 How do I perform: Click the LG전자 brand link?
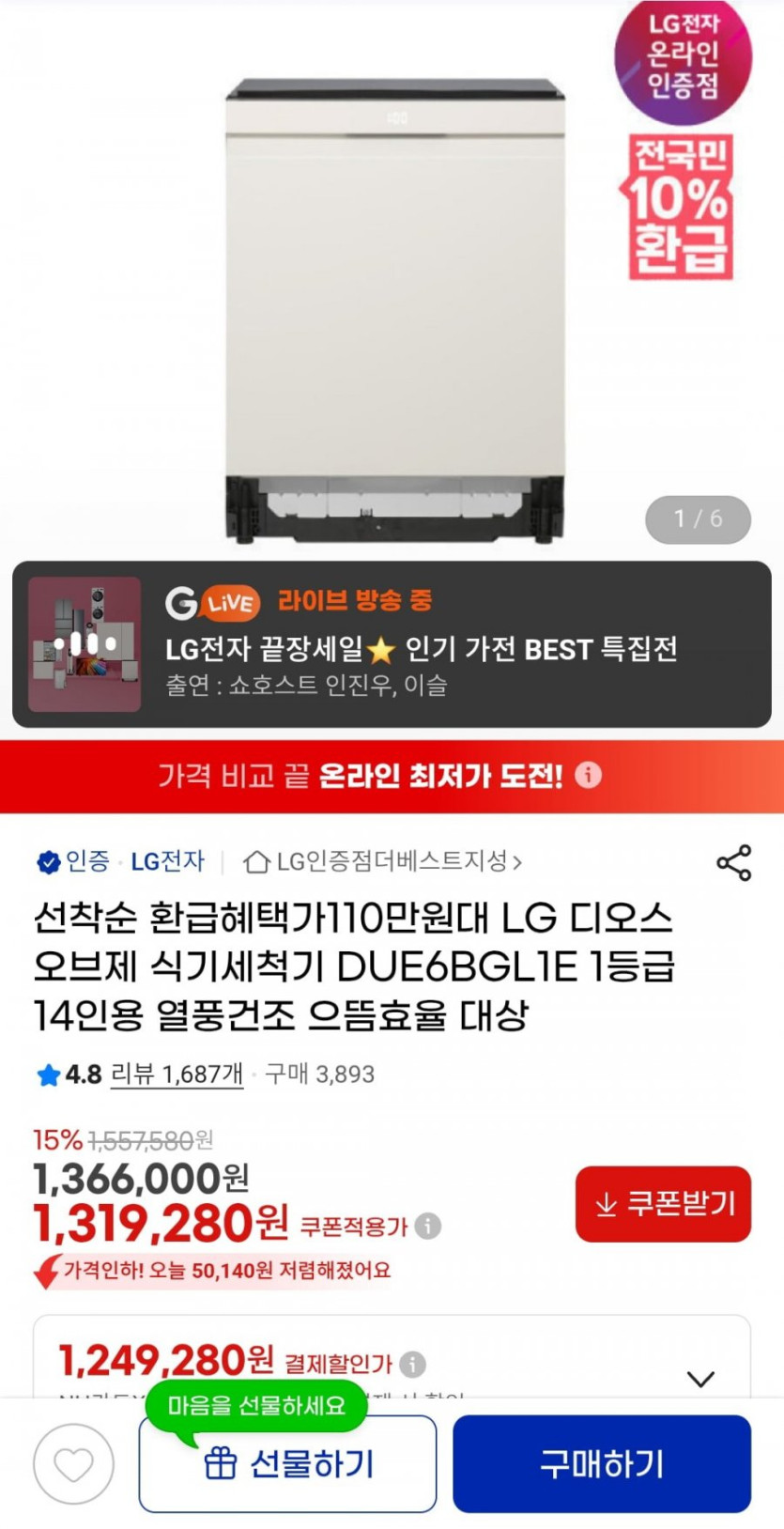pos(165,860)
